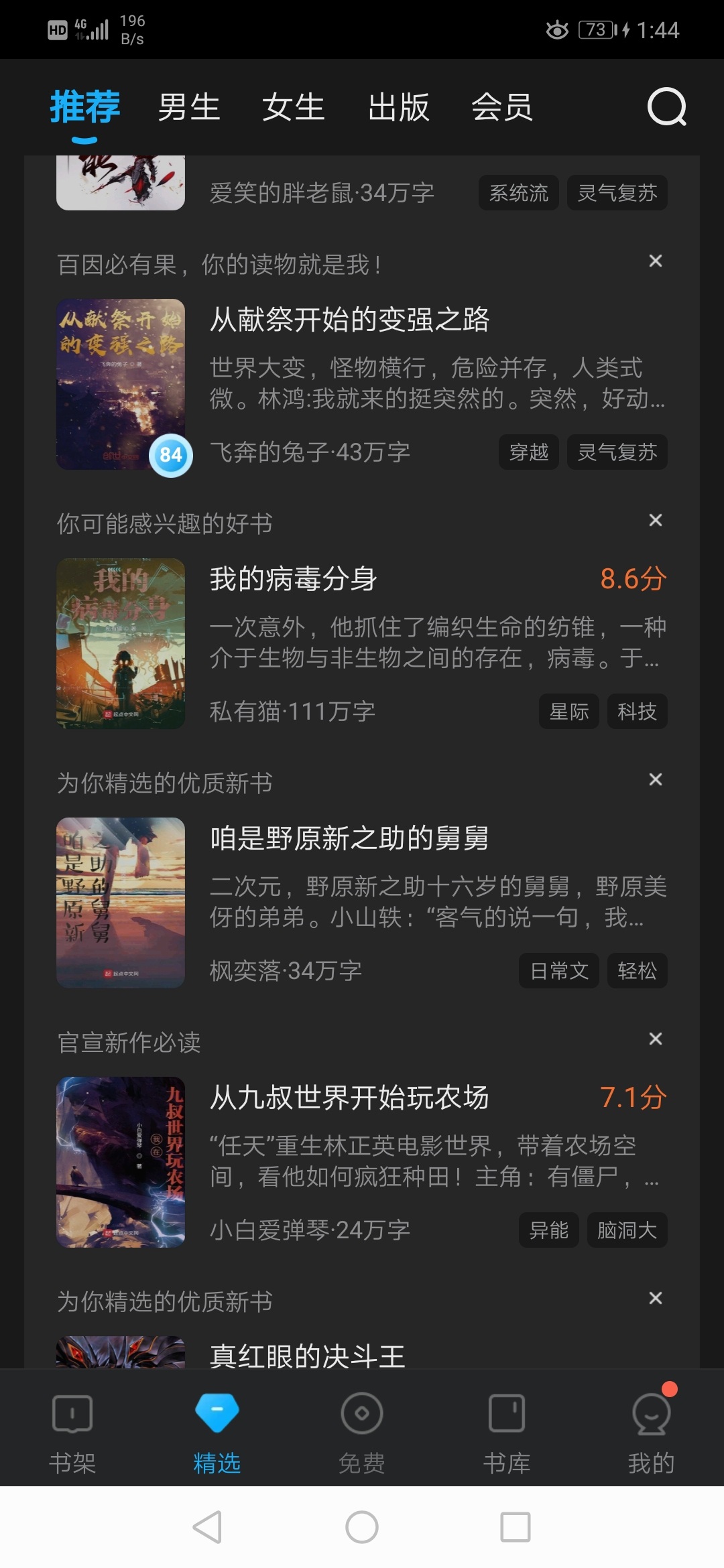Open the book 我的病毒分身
This screenshot has width=724, height=1568.
(x=294, y=579)
